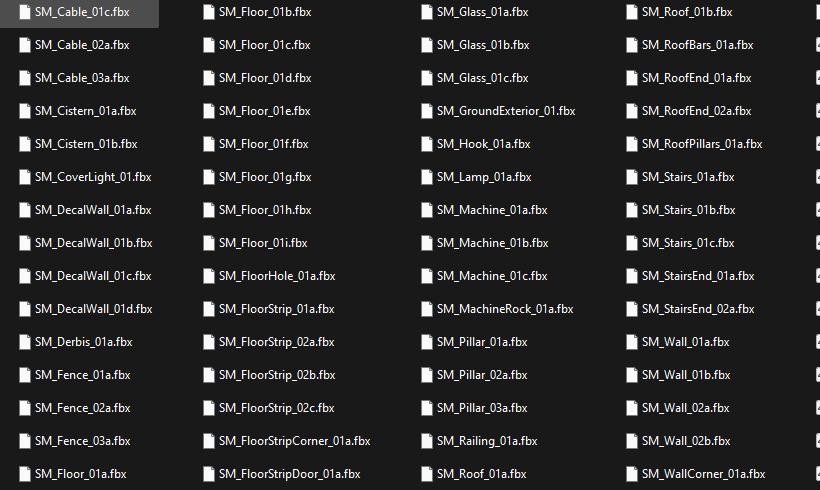Screen dimensions: 820x490
Task: Choose the SM_RoofPillars_01a.fbx file
Action: (x=701, y=144)
